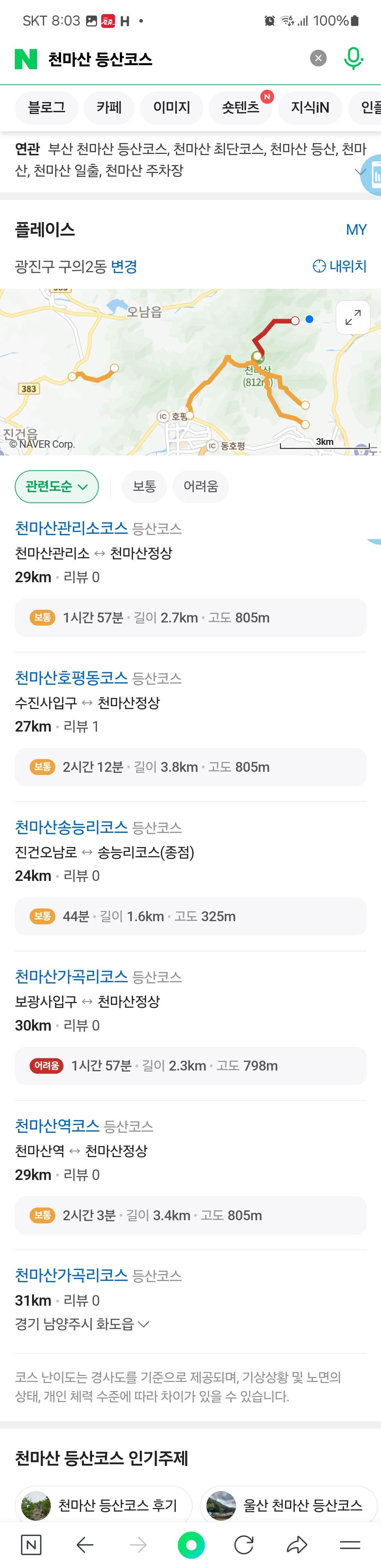This screenshot has height=1568, width=381.
Task: Start voice search with the microphone
Action: click(353, 59)
